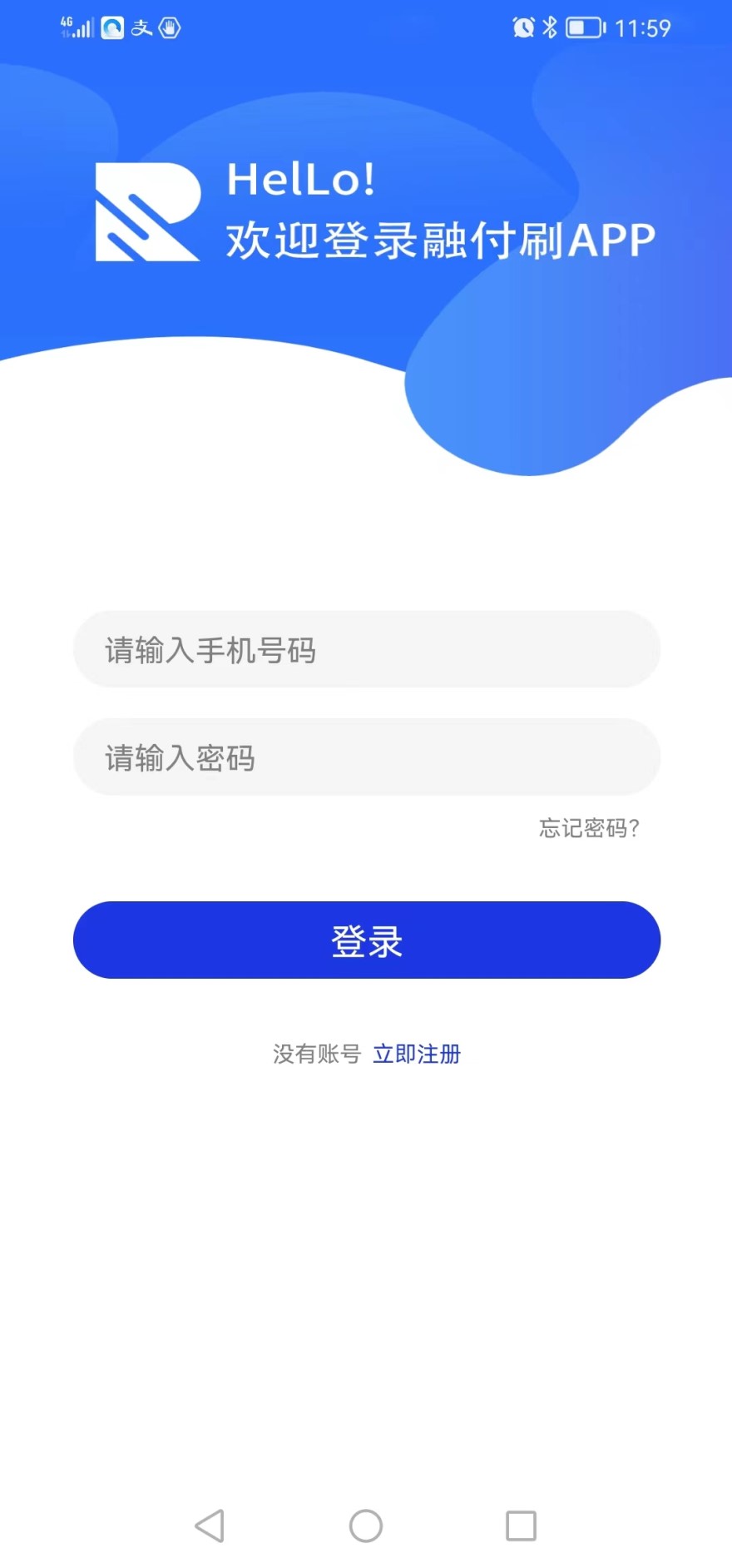
Task: Tap the blue 登录 login button
Action: pos(366,940)
